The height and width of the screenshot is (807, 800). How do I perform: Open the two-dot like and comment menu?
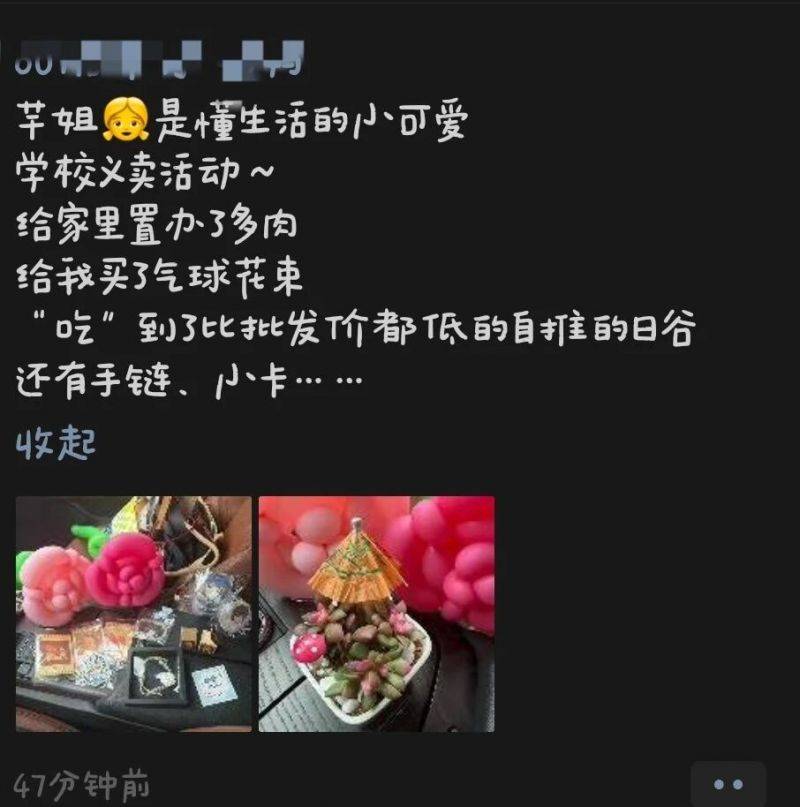pos(728,785)
